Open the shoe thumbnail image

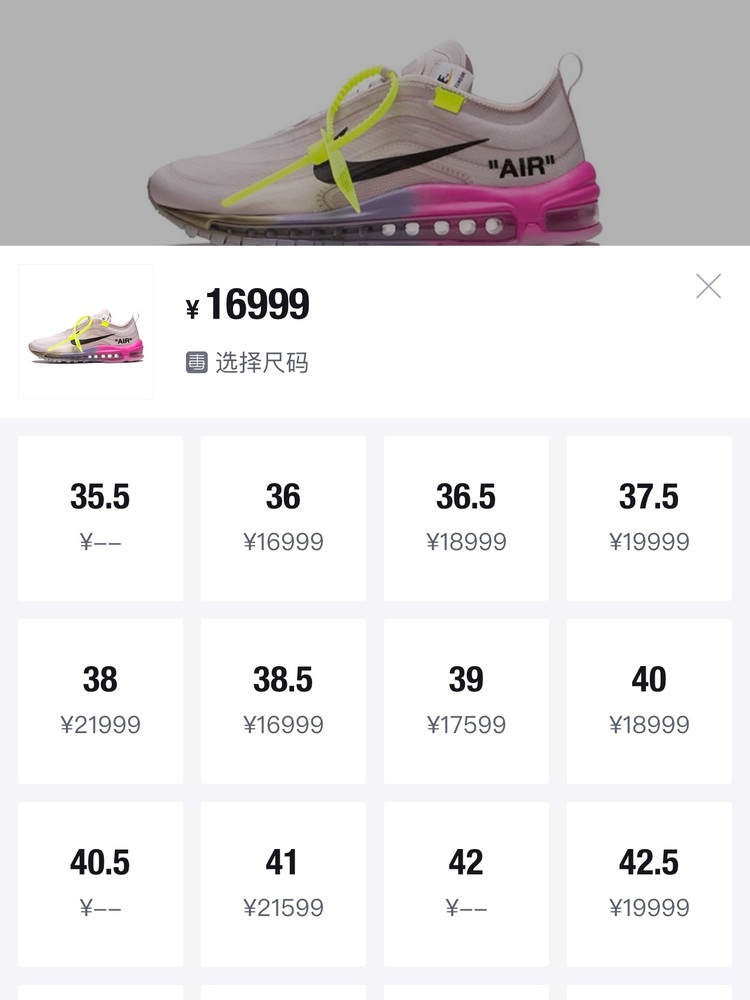86,332
